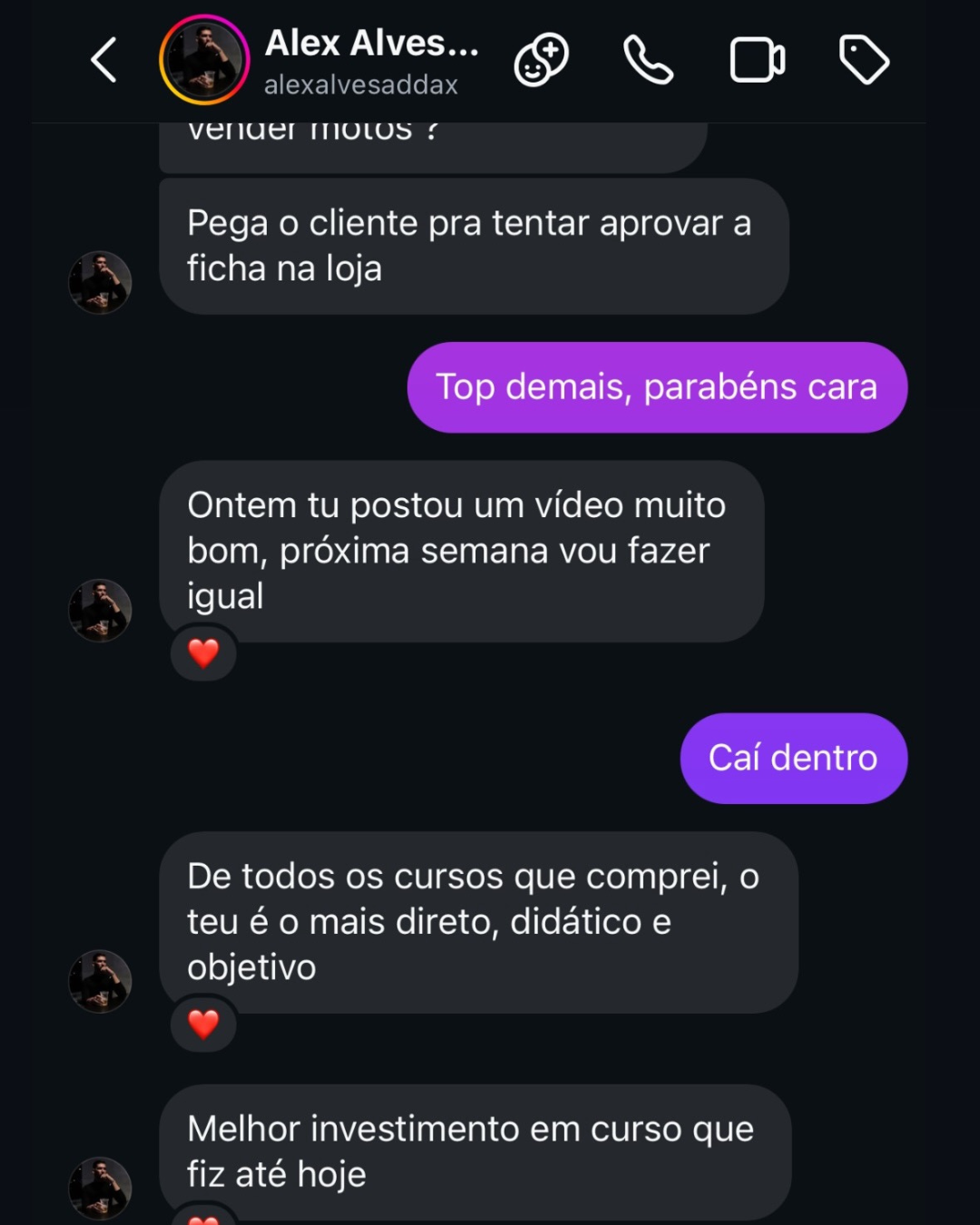This screenshot has width=980, height=1225.
Task: Open the label tag icon
Action: (864, 61)
